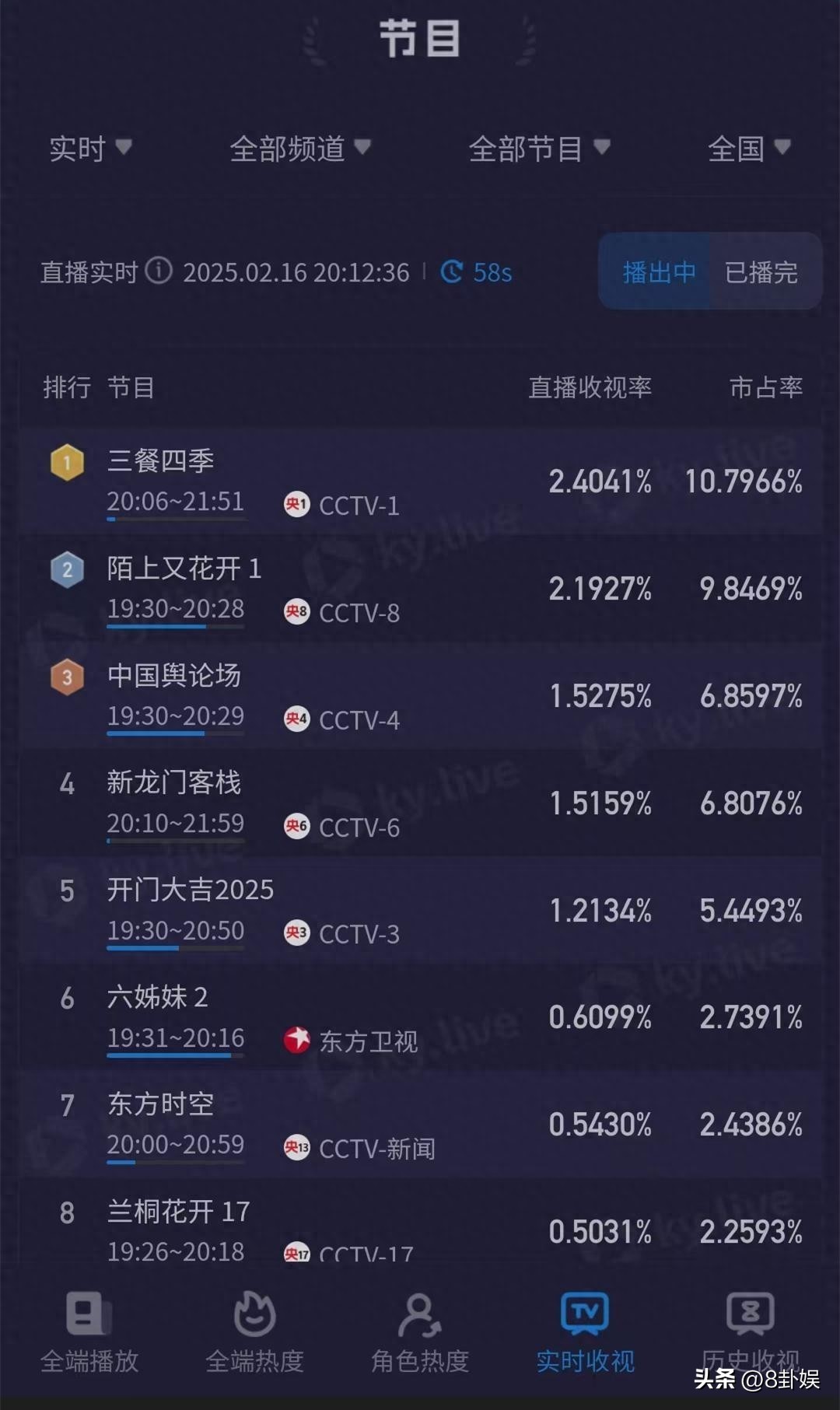
Task: Expand the 全部节目 program filter
Action: click(x=538, y=148)
